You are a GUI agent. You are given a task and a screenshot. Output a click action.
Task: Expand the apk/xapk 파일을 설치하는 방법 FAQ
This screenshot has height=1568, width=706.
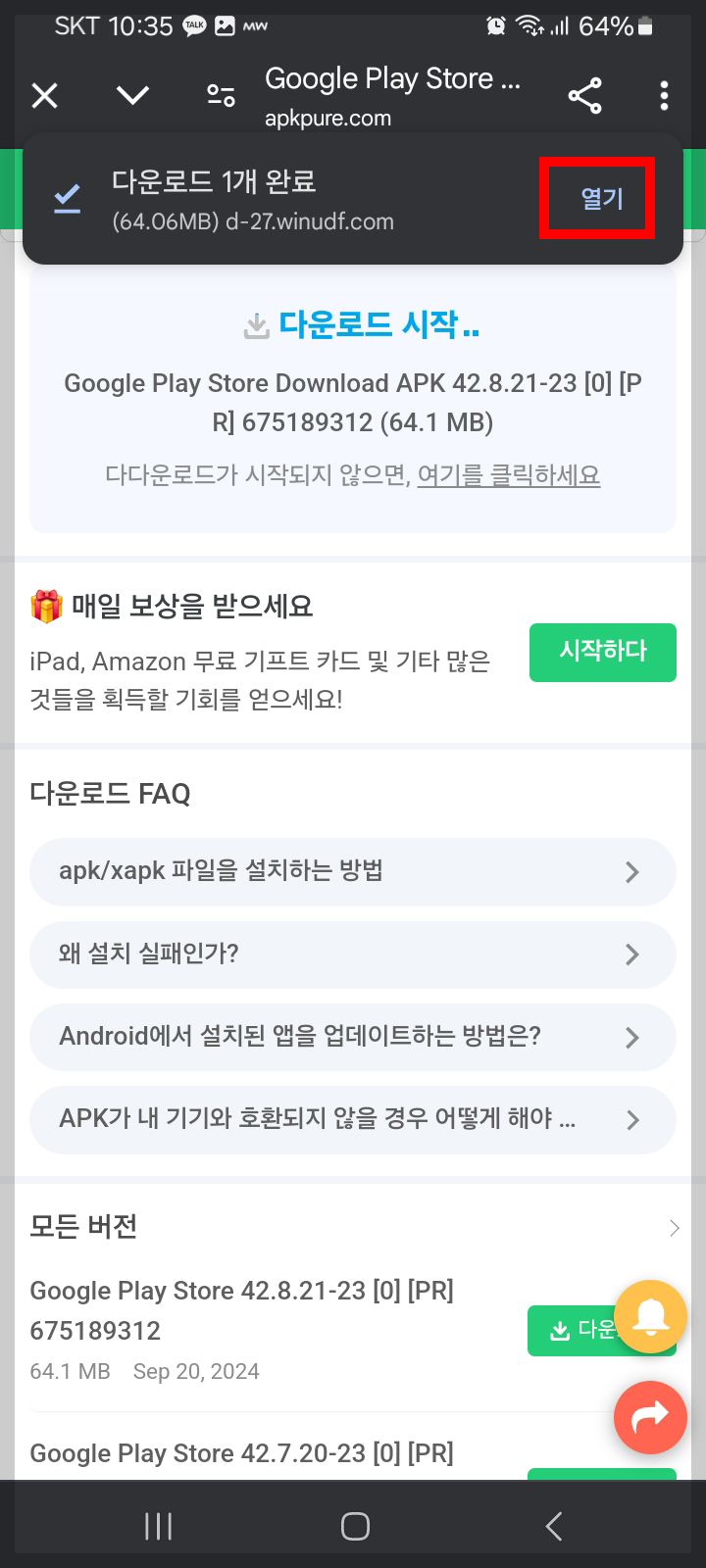(353, 871)
